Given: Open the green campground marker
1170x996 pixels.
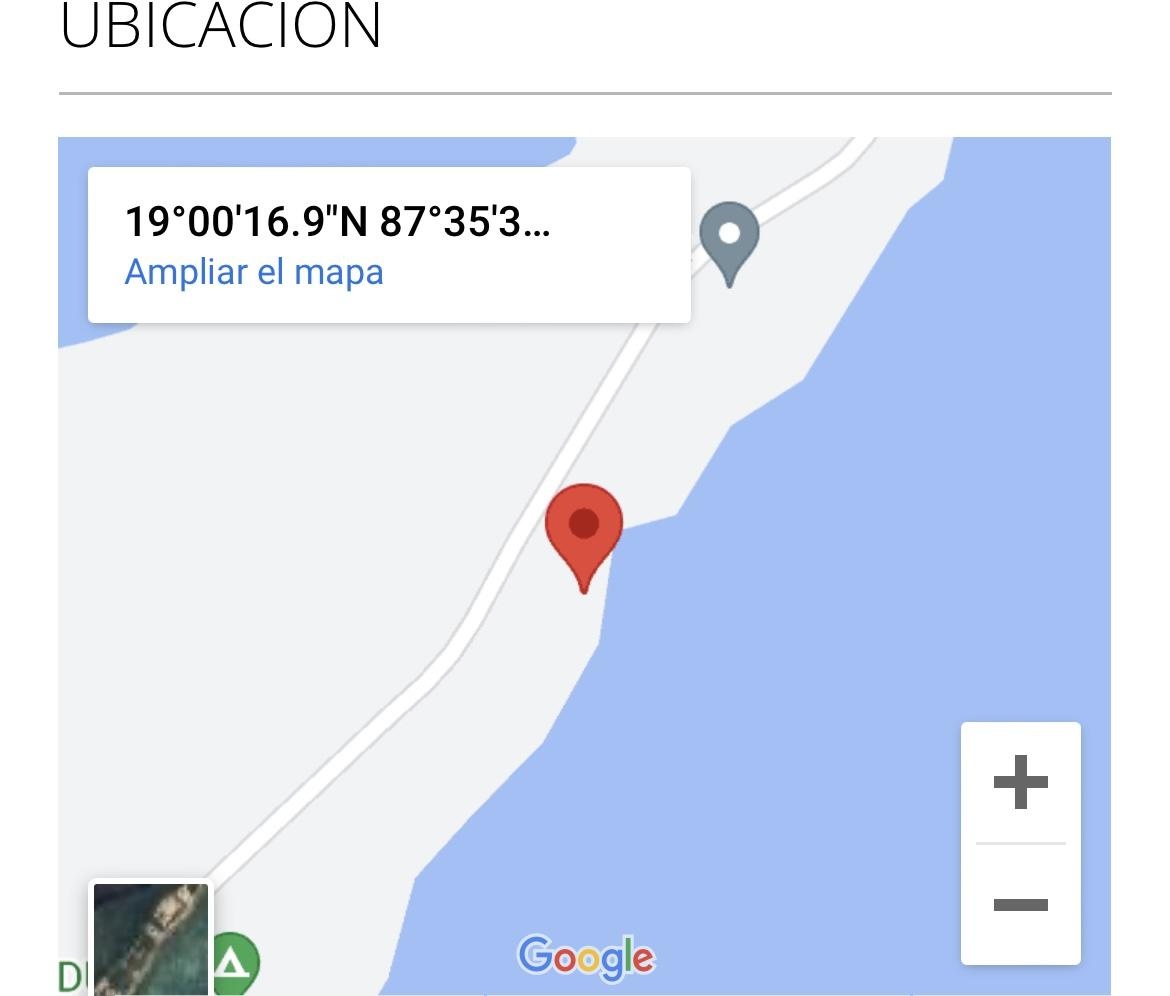Looking at the screenshot, I should click(x=234, y=962).
